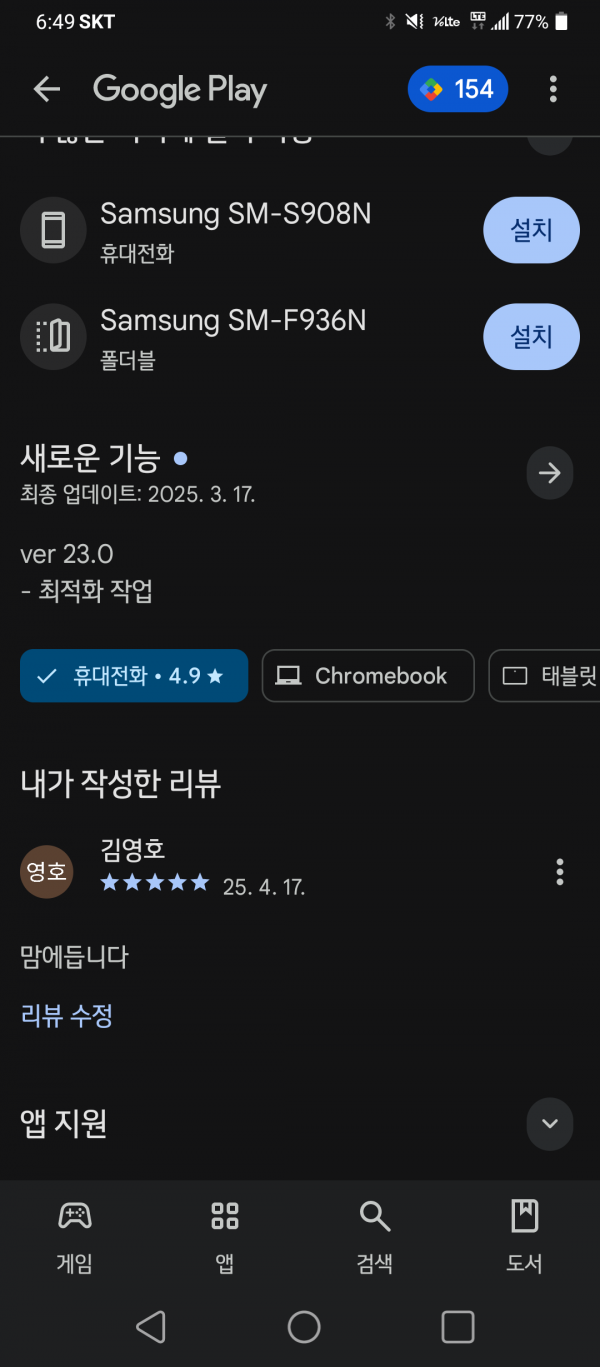The image size is (600, 1367).
Task: Tap the system home button
Action: tap(304, 1327)
